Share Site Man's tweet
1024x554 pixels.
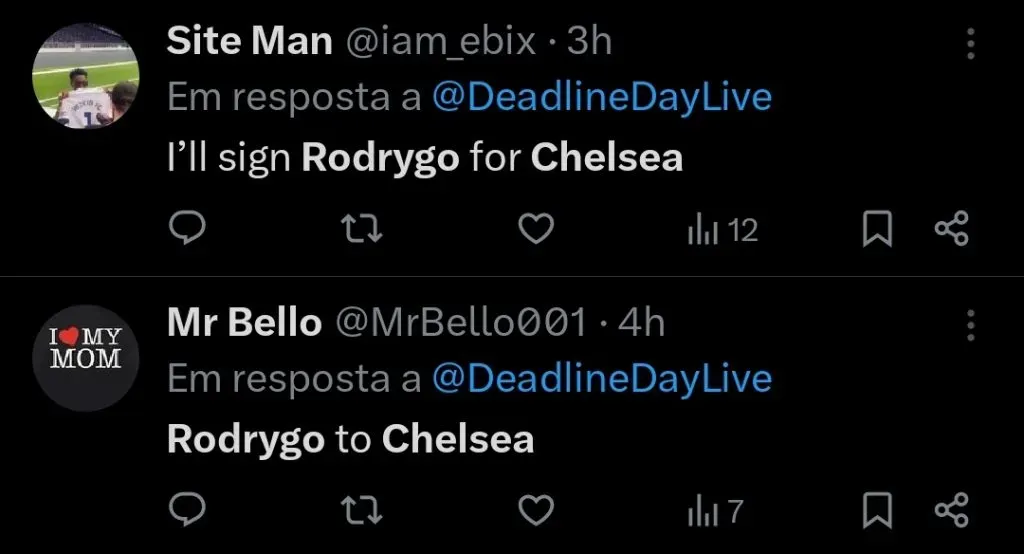point(951,231)
